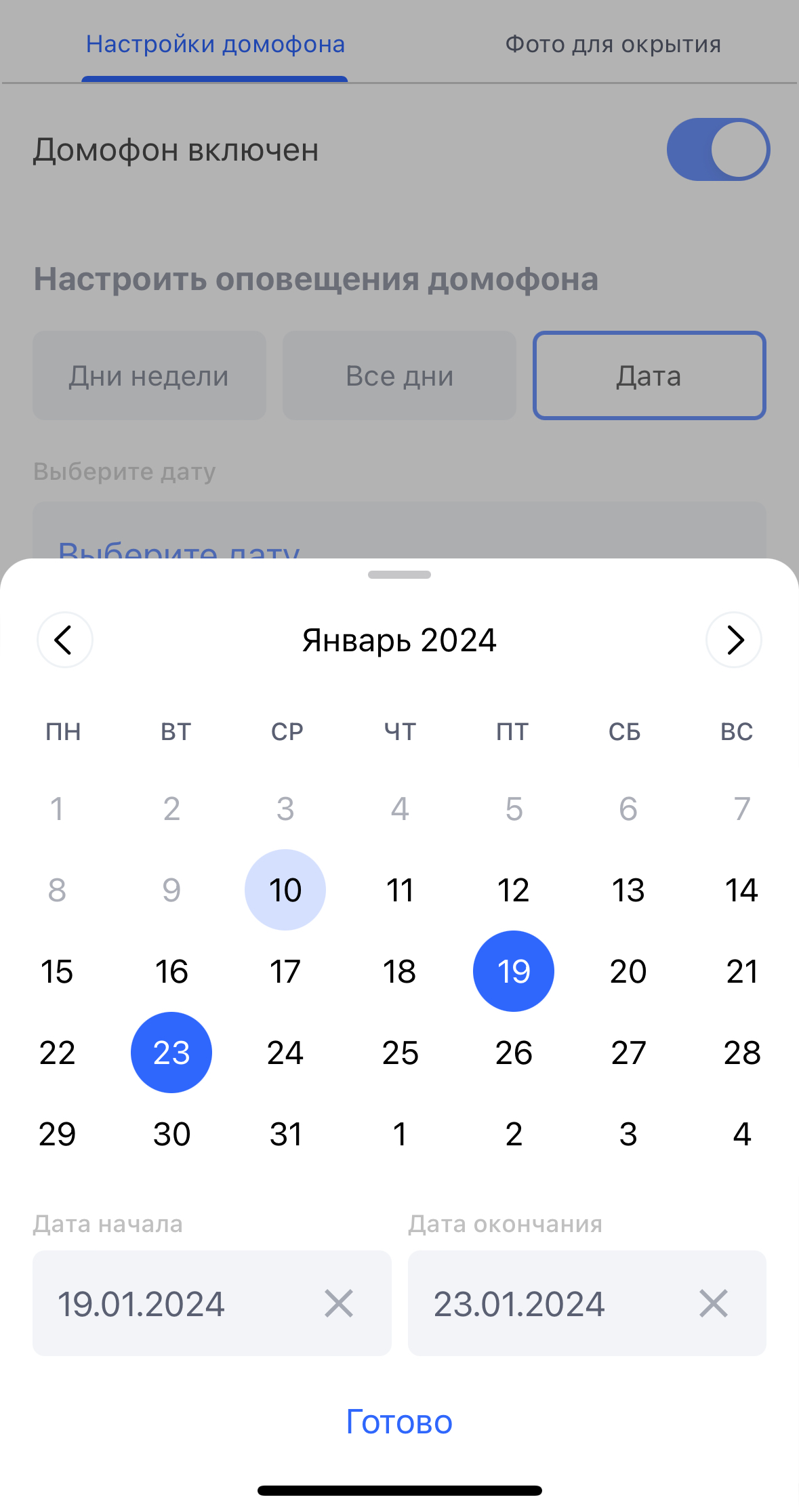Screen dimensions: 799x1512
Task: Select January 28 in the calendar
Action: 741,1053
